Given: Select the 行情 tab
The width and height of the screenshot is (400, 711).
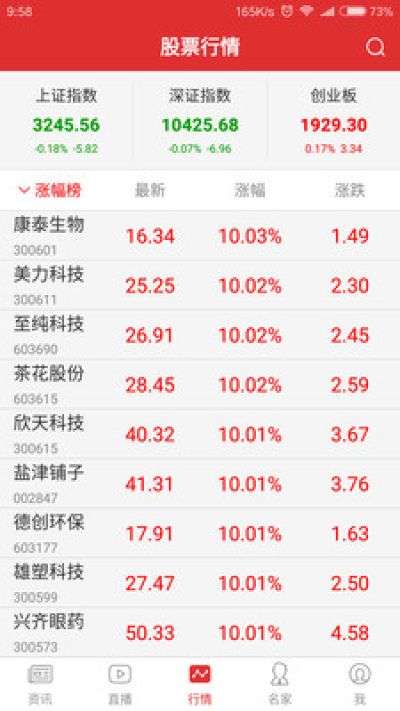Looking at the screenshot, I should point(200,684).
